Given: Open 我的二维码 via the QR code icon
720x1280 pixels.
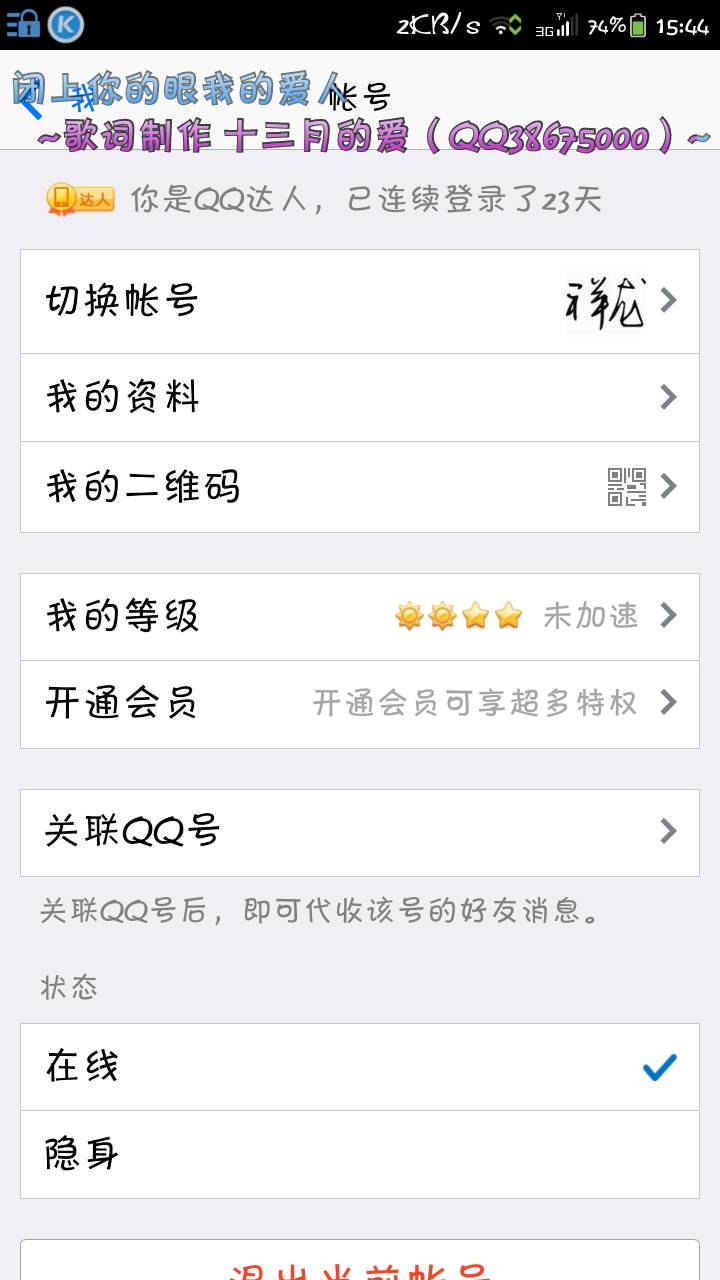Looking at the screenshot, I should pos(626,486).
